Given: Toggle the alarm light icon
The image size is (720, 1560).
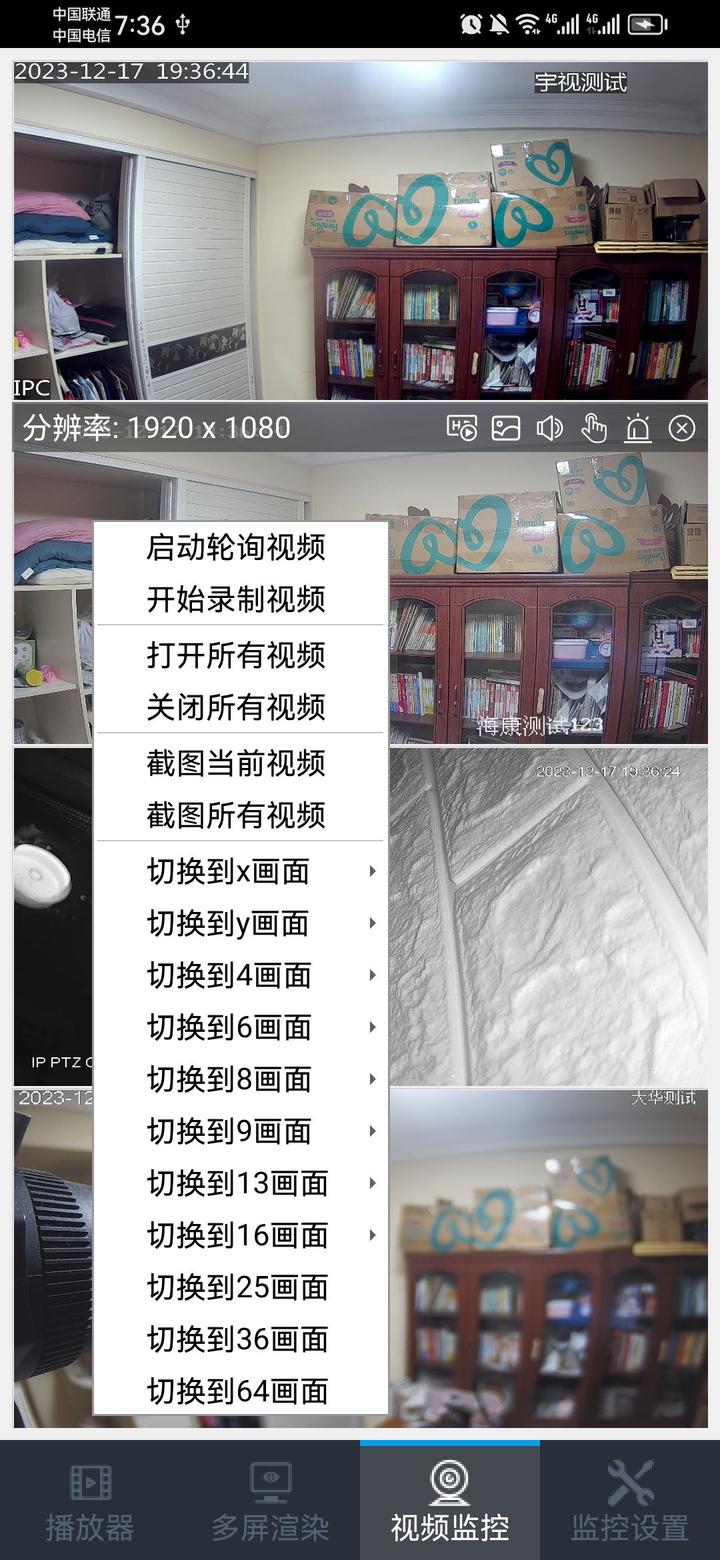Looking at the screenshot, I should pyautogui.click(x=637, y=428).
